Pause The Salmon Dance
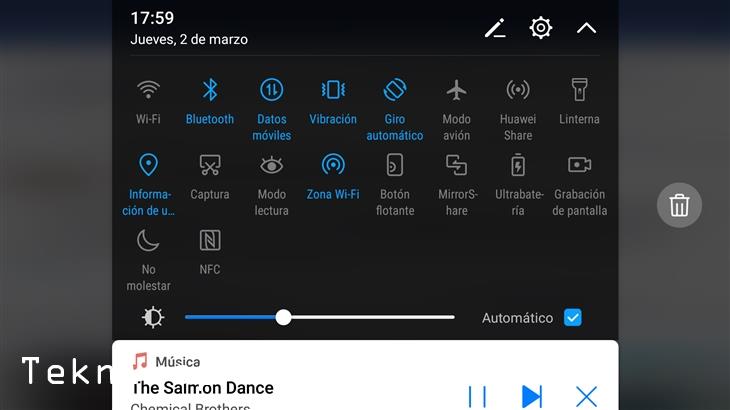 (x=477, y=396)
